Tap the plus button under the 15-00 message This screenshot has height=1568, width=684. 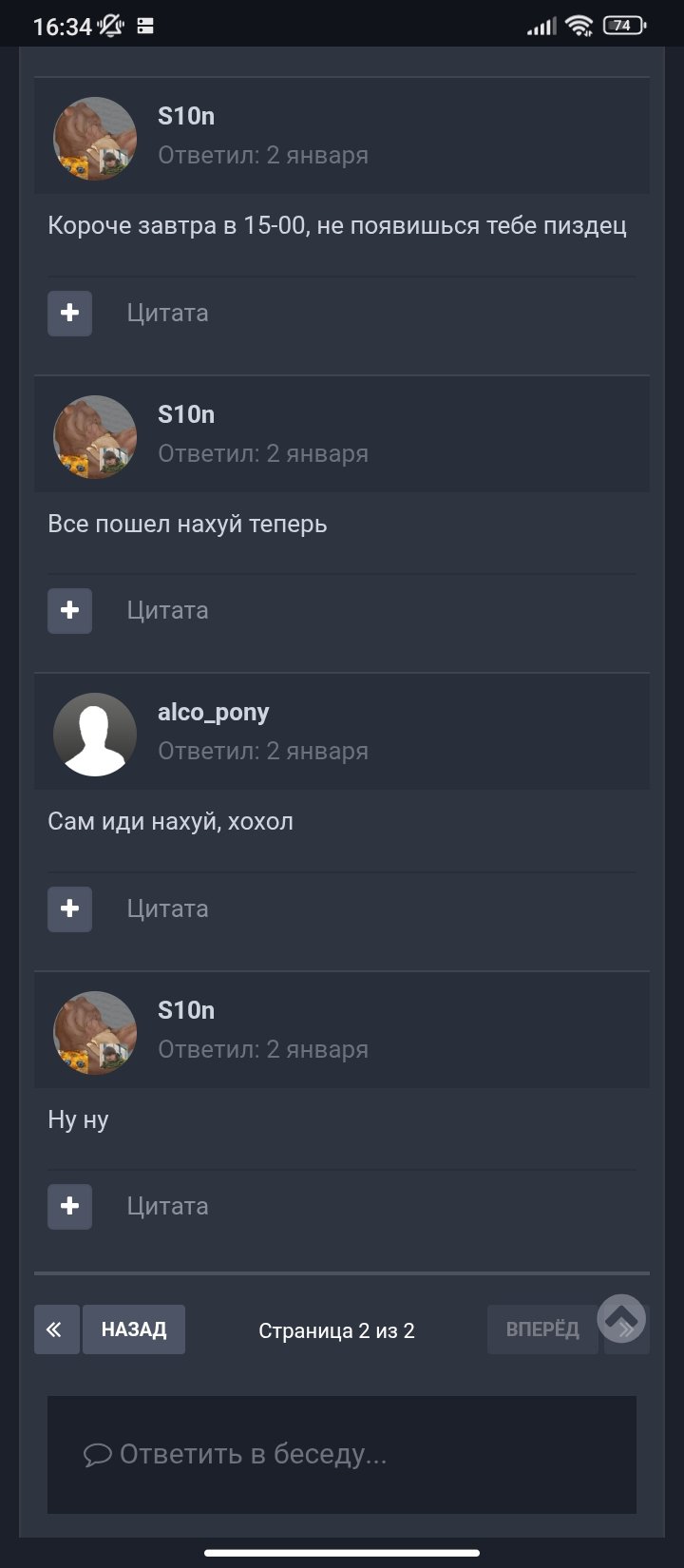(x=69, y=313)
